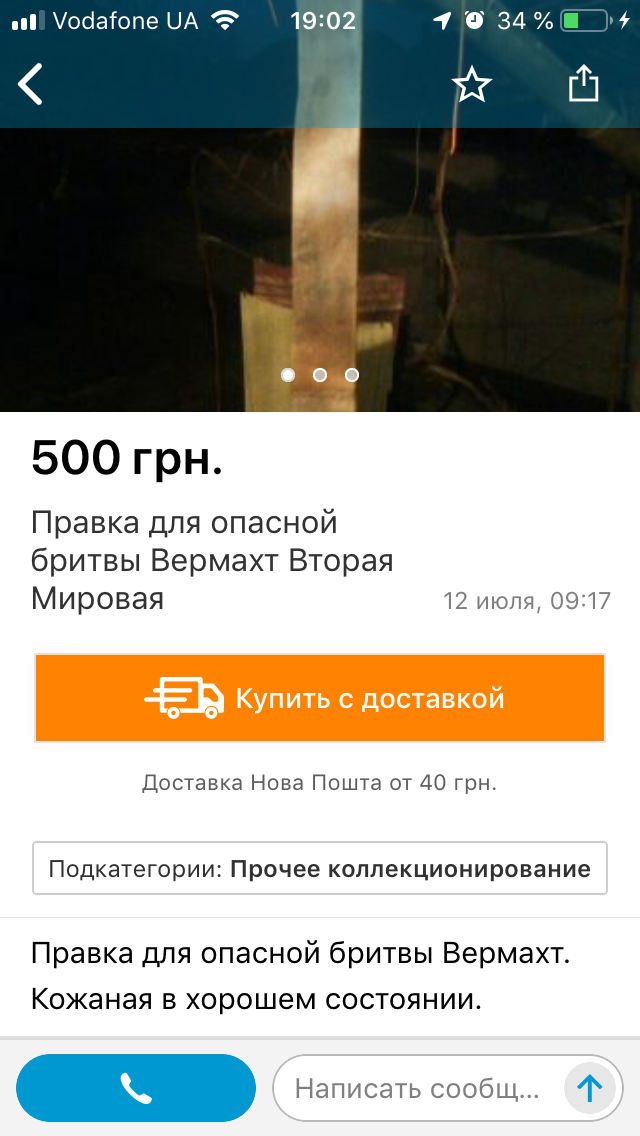The height and width of the screenshot is (1136, 640).
Task: Open the Прочее коллекционирование subcategory
Action: [x=320, y=868]
